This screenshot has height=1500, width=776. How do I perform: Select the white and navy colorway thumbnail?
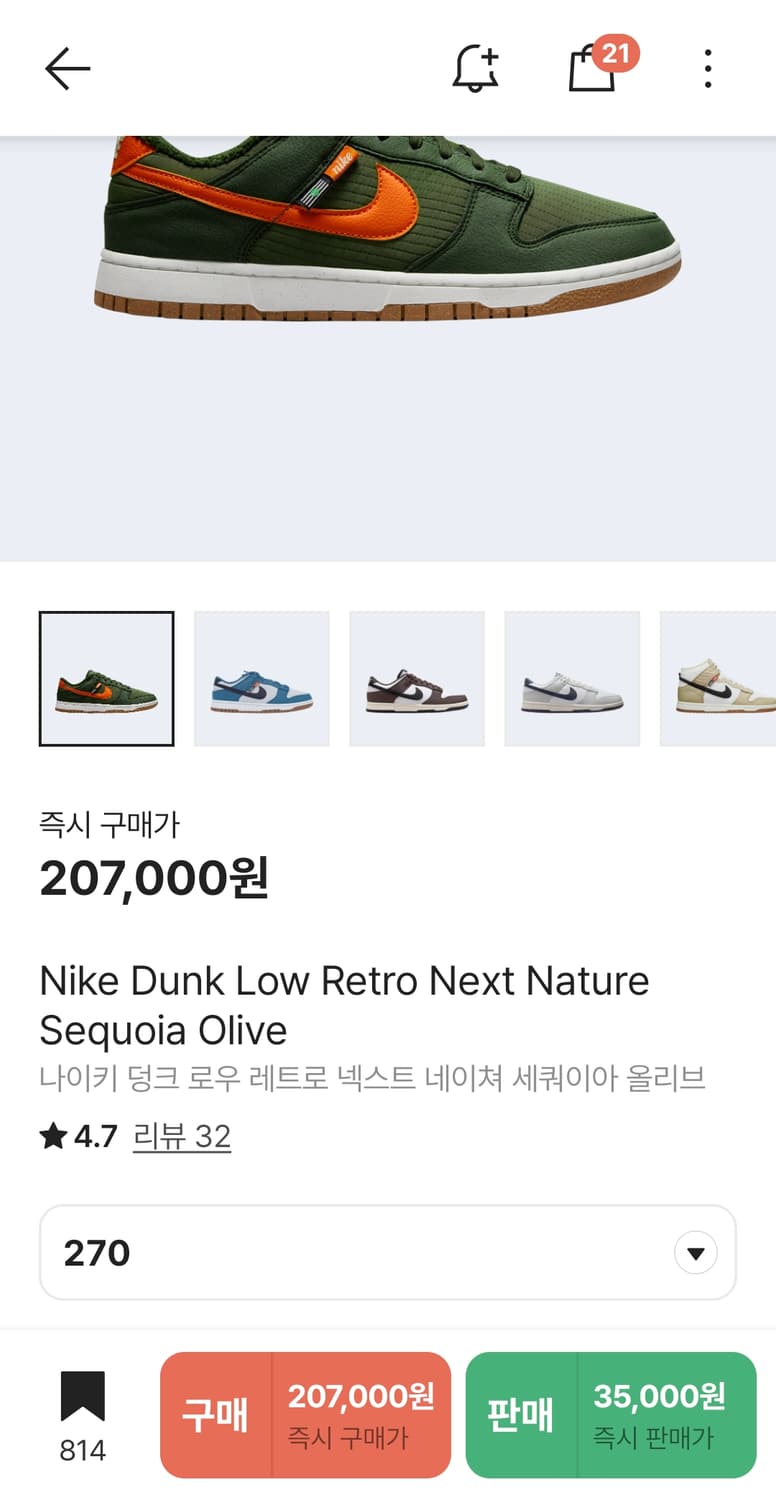coord(572,677)
